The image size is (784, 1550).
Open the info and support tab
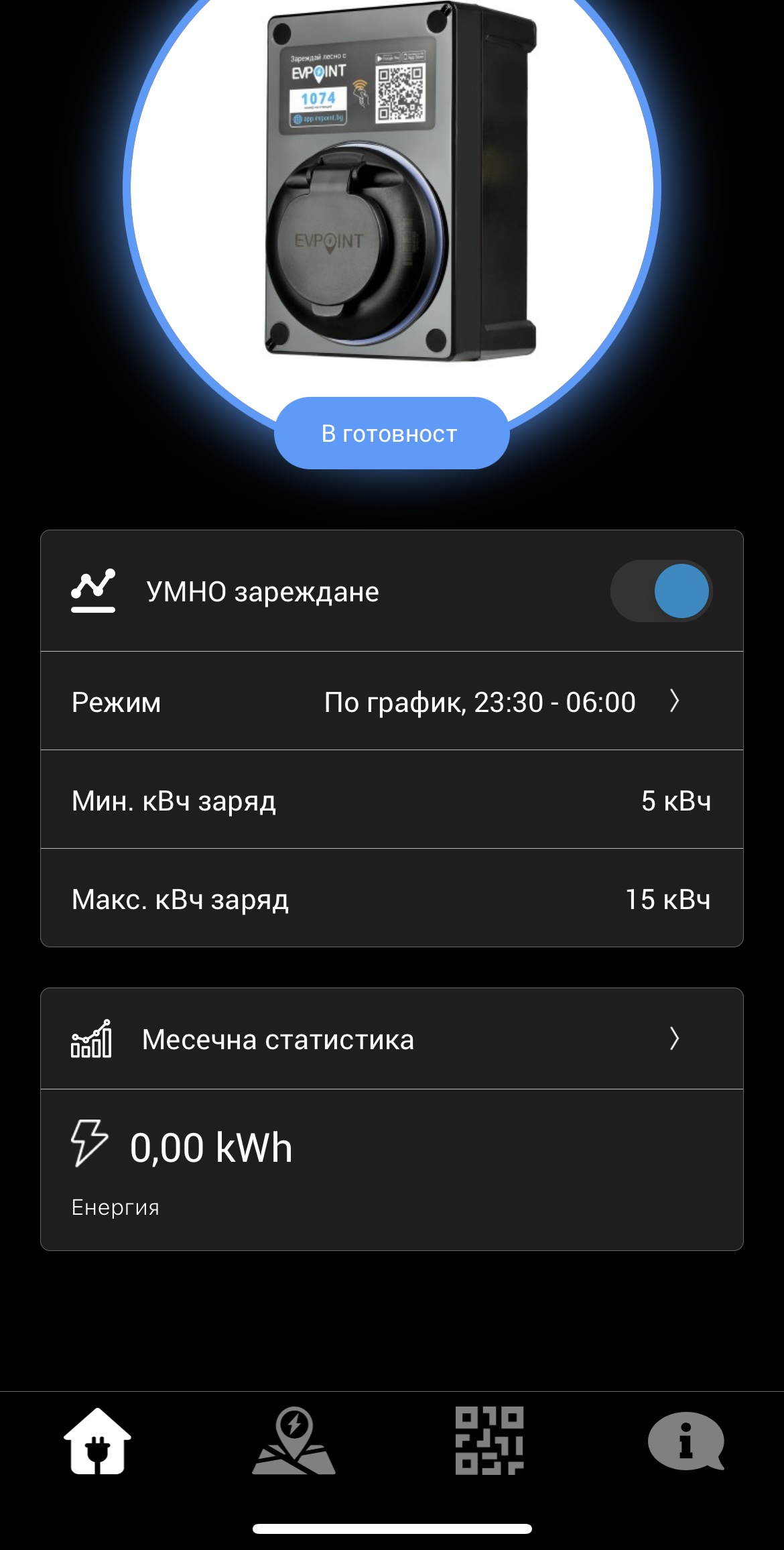pyautogui.click(x=685, y=1441)
